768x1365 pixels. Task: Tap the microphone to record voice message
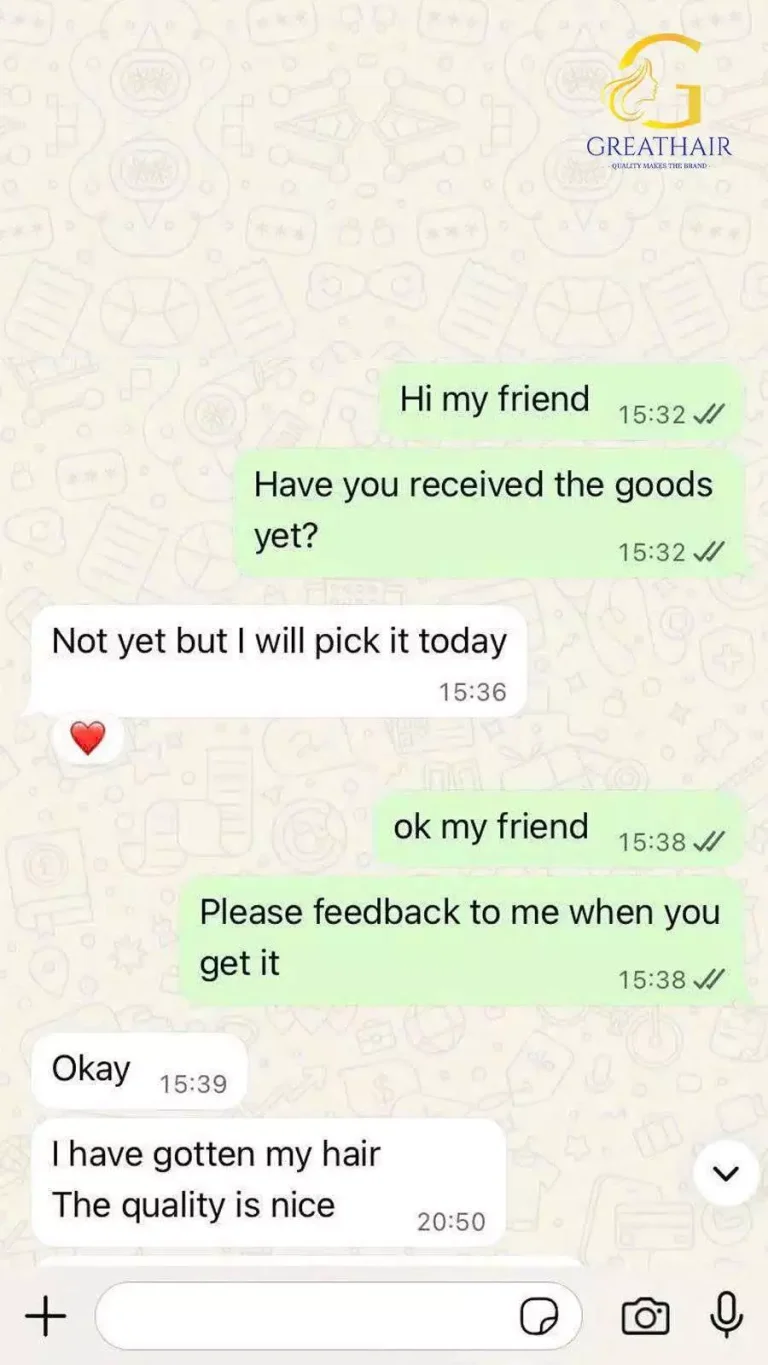click(x=725, y=1315)
